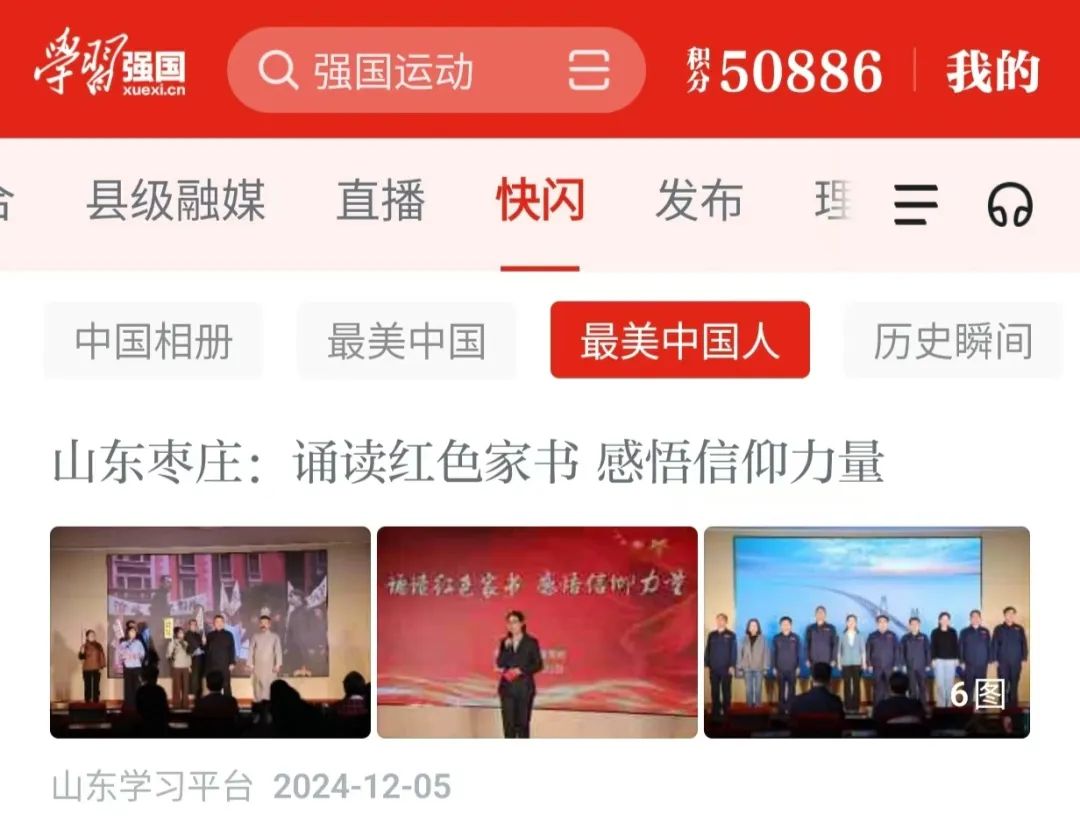Open the 积分 50886 points page
Viewport: 1080px width, 829px height.
pyautogui.click(x=785, y=72)
